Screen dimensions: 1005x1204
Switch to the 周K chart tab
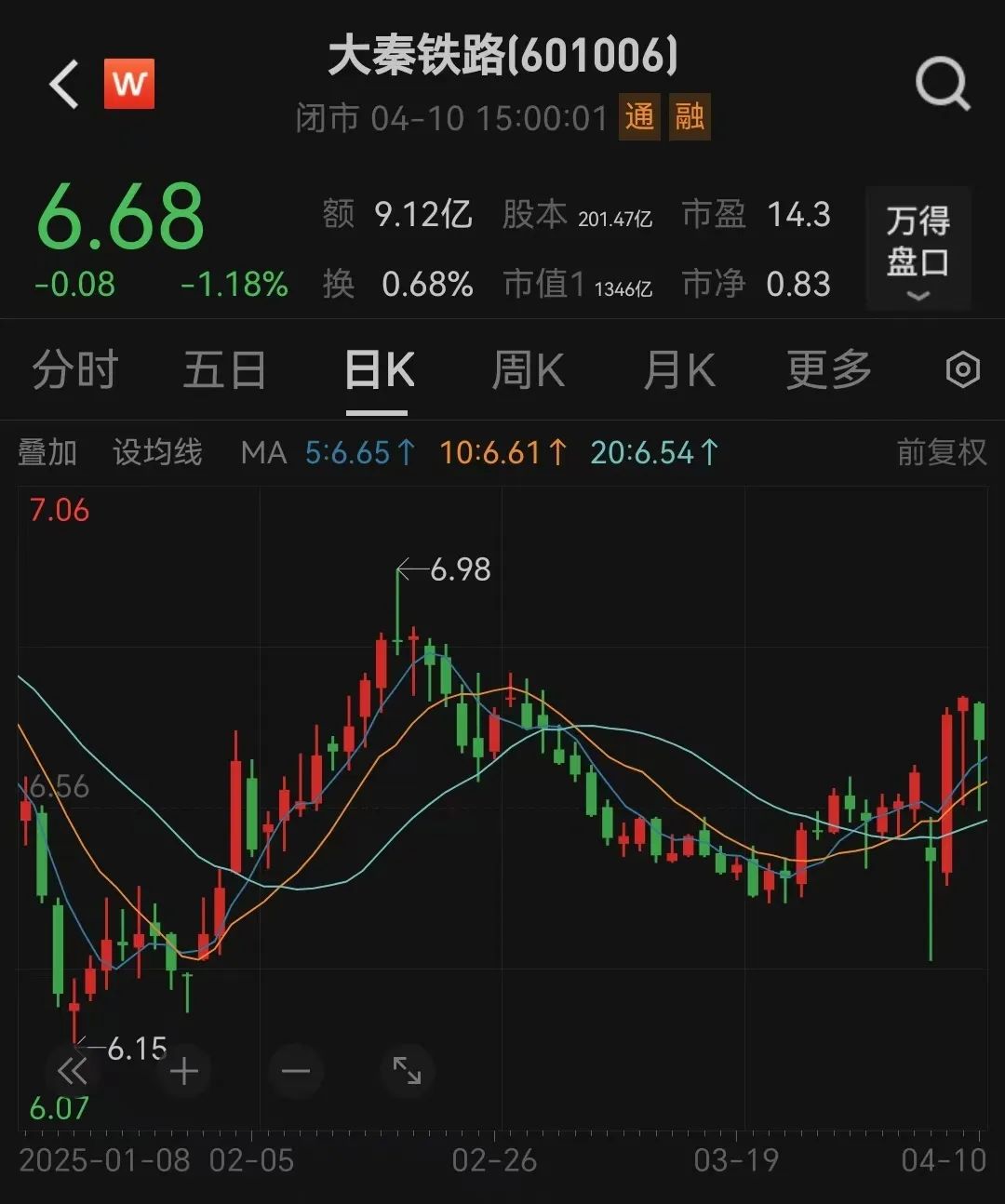(x=528, y=370)
